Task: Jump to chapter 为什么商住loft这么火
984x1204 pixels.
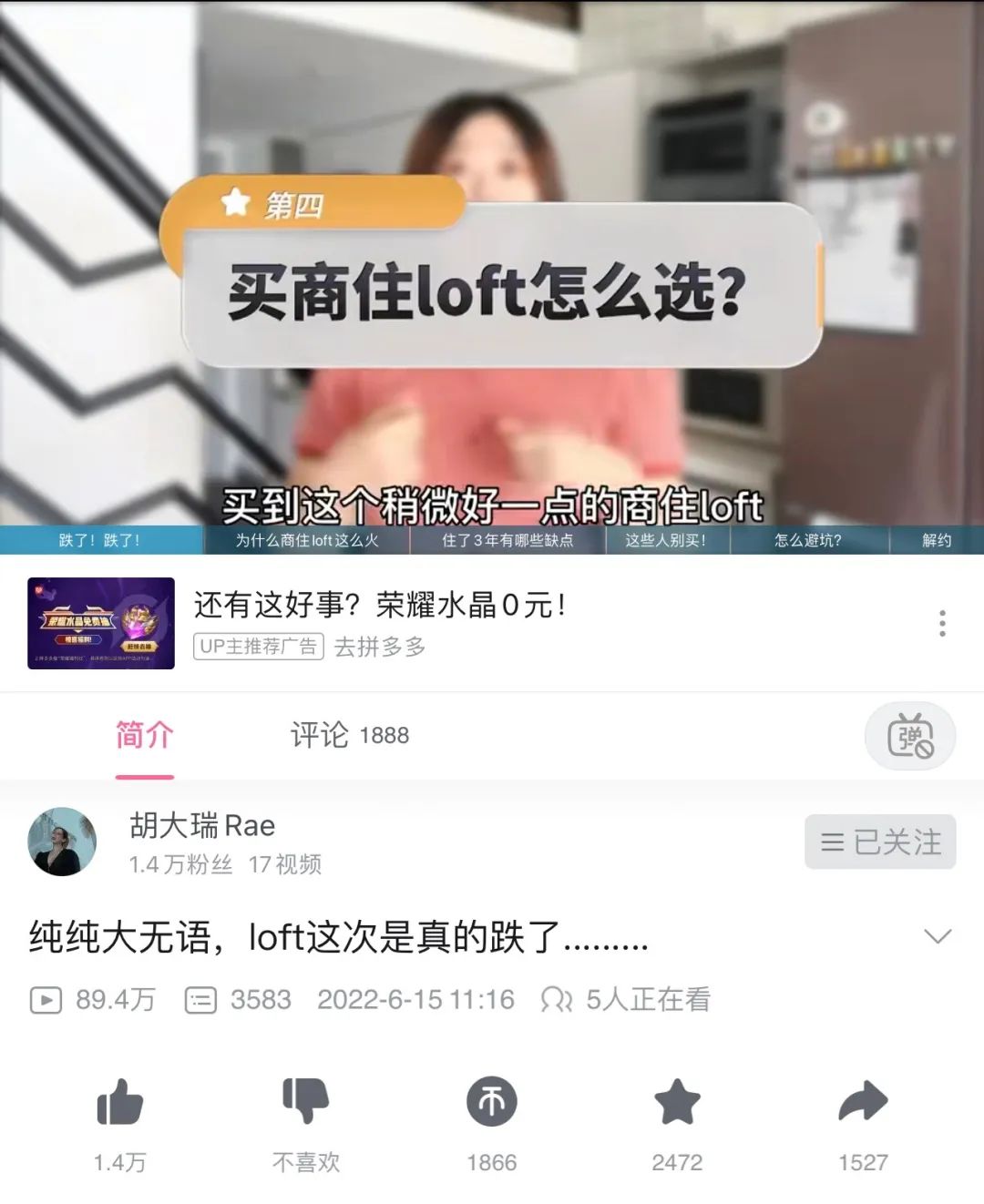Action: (x=306, y=540)
